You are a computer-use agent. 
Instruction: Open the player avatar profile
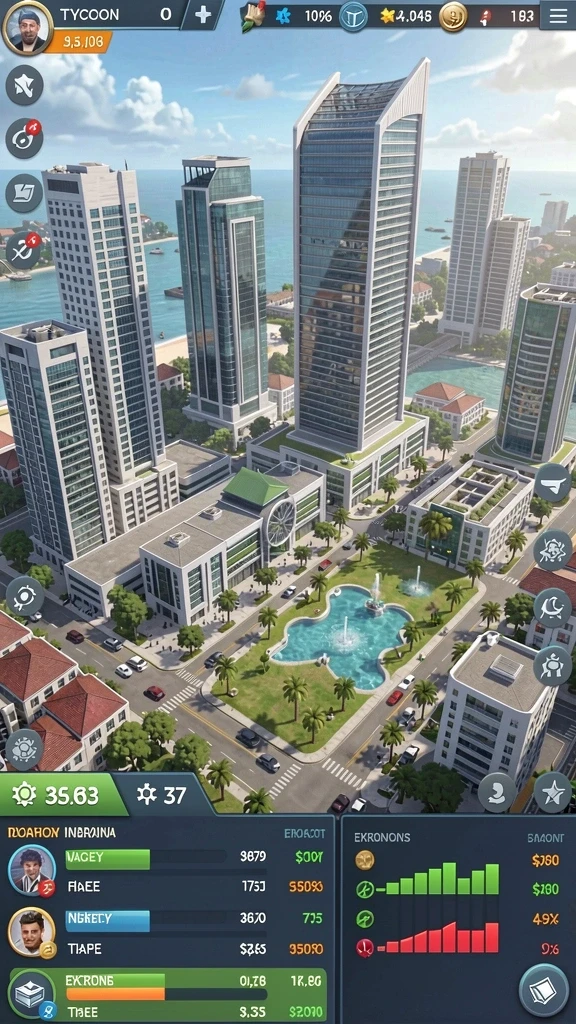[x=27, y=27]
